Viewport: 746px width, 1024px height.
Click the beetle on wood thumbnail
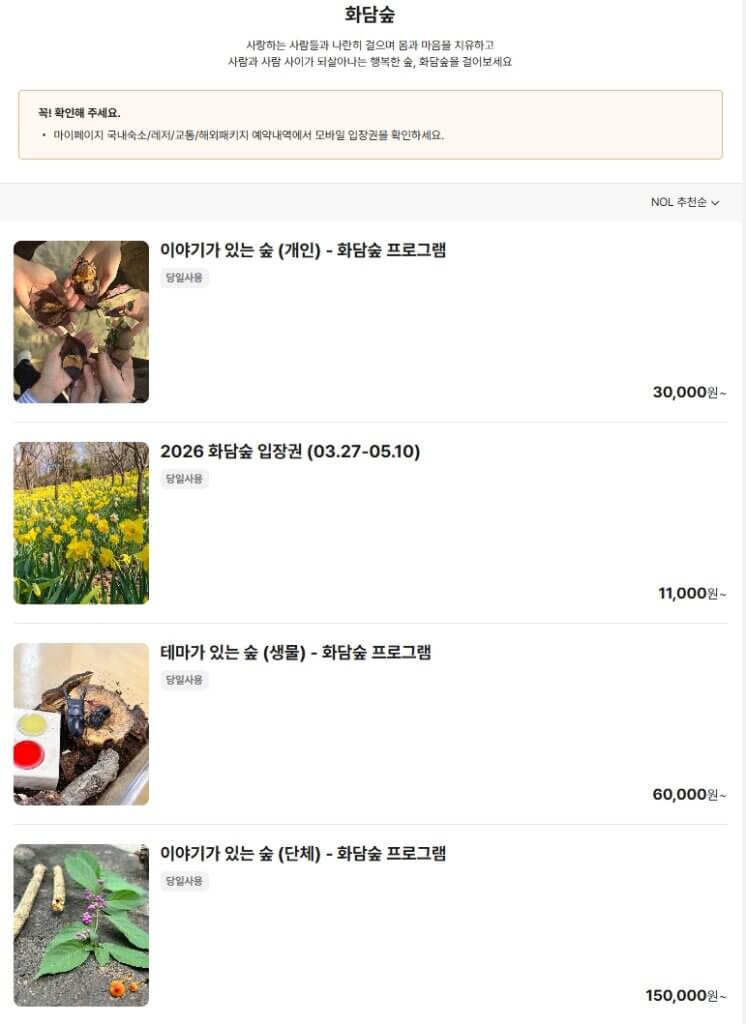80,723
